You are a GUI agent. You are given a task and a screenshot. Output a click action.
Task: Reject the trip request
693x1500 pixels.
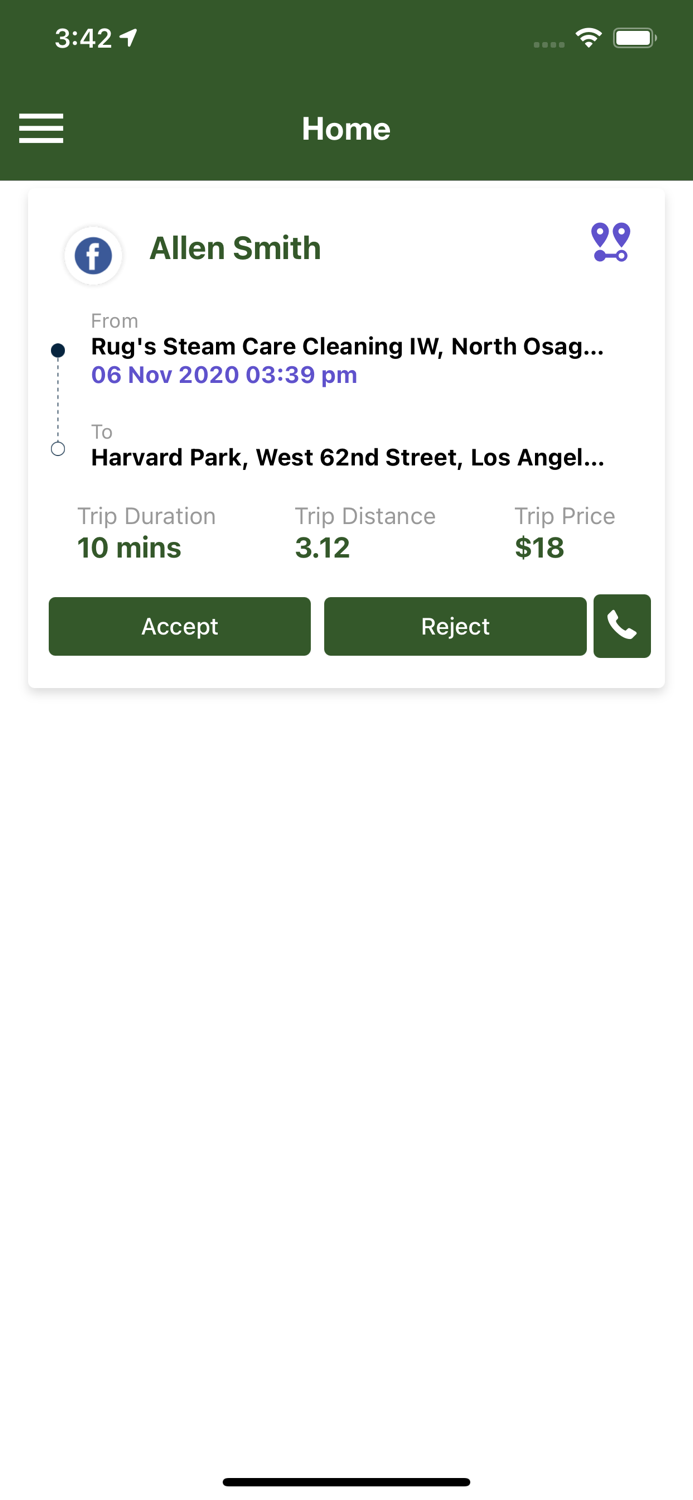pyautogui.click(x=455, y=627)
